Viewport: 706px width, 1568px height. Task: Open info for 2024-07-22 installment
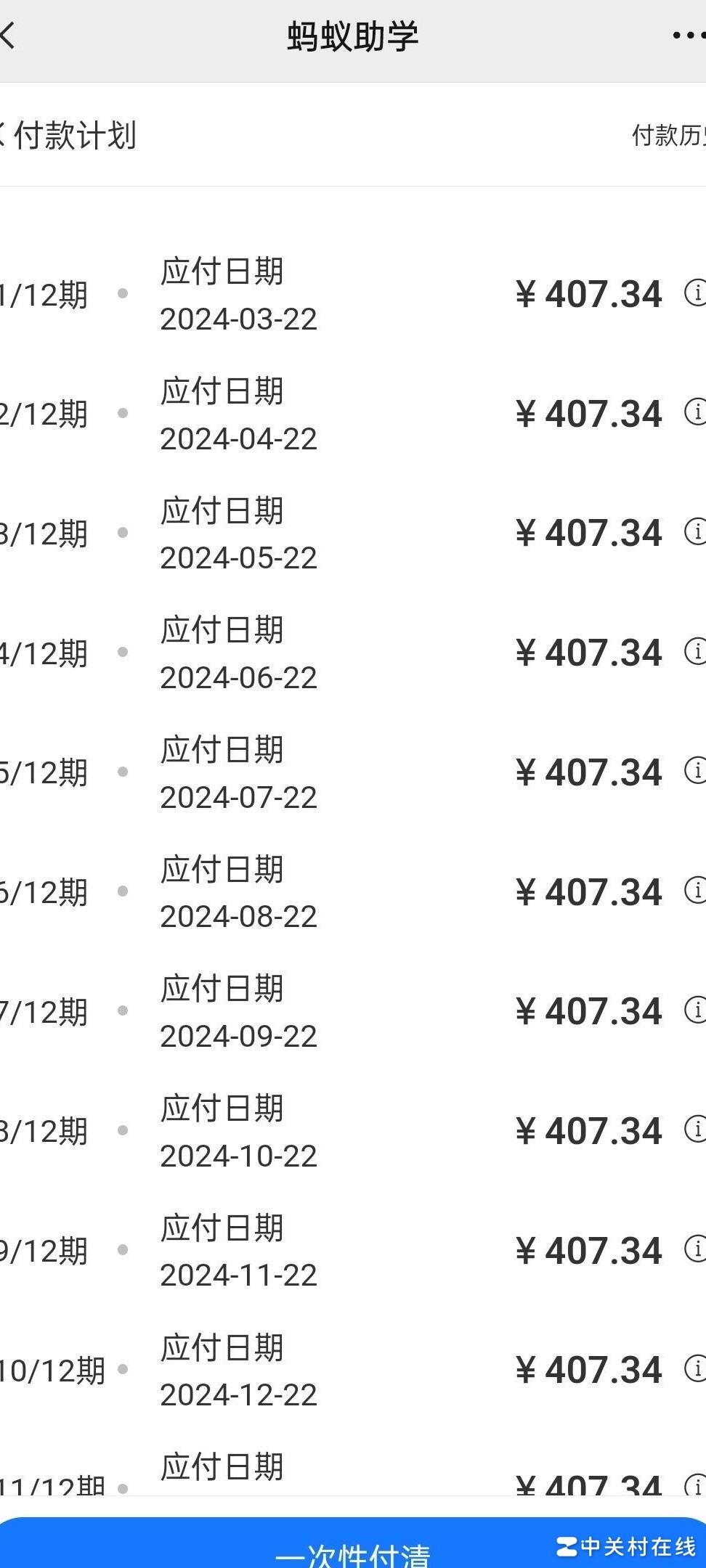[695, 771]
